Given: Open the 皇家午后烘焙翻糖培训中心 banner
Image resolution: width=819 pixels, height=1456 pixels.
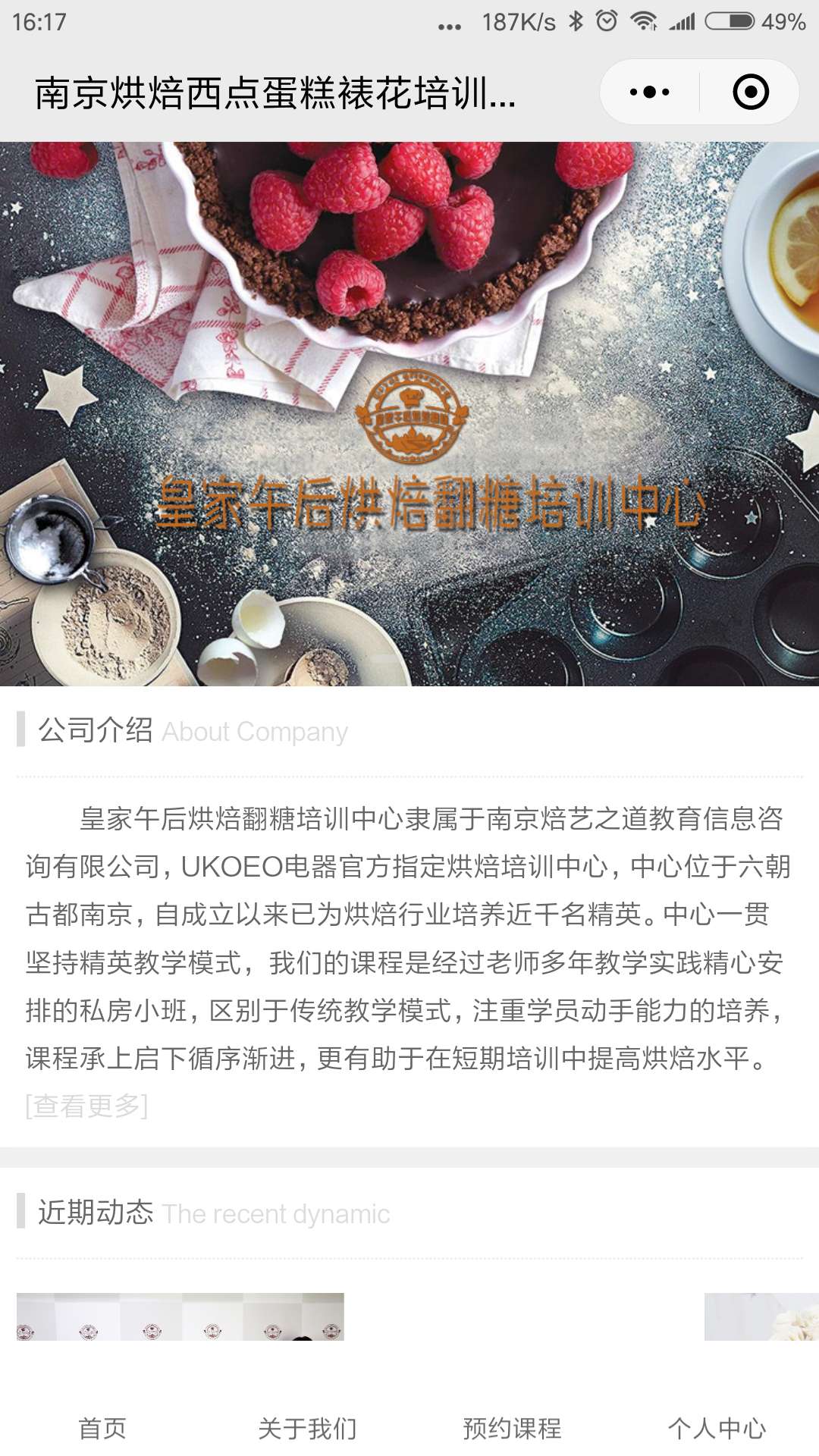Looking at the screenshot, I should pos(409,413).
